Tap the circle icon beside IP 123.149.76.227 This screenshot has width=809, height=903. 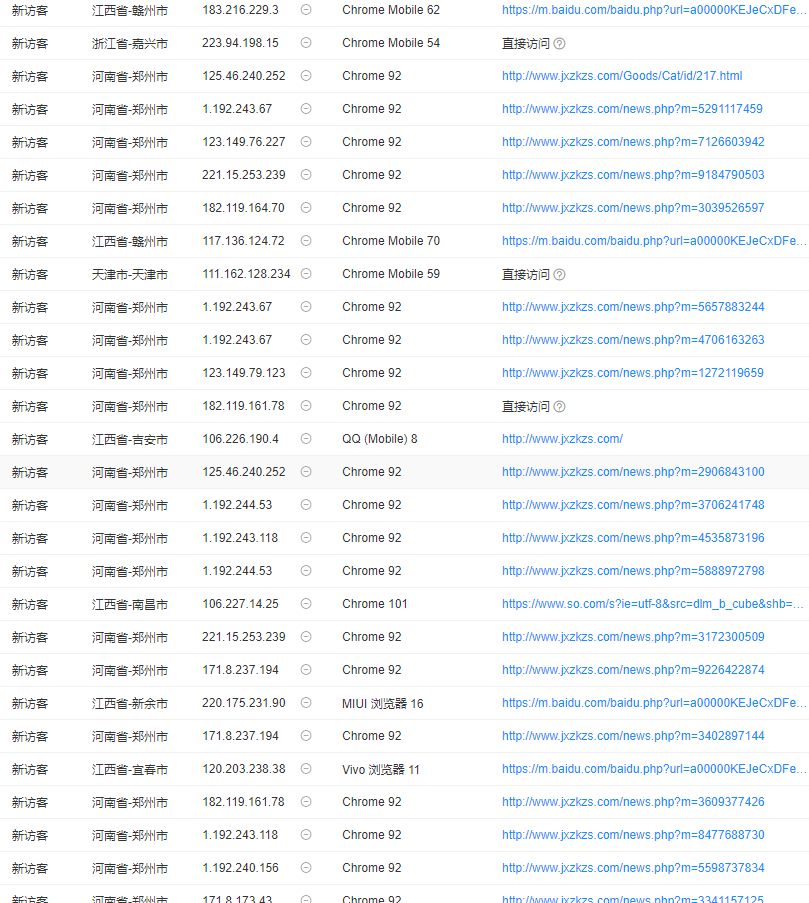tap(306, 142)
